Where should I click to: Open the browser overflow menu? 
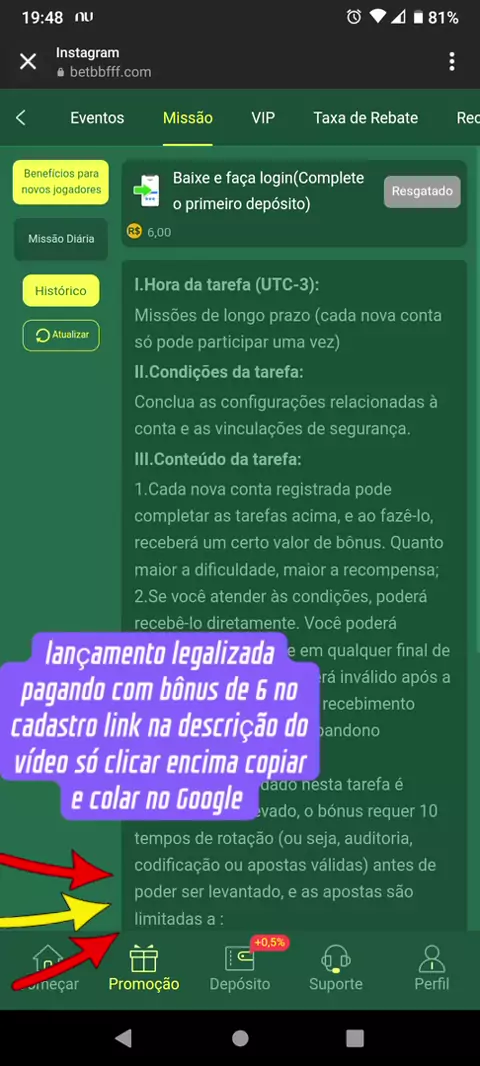tap(451, 62)
